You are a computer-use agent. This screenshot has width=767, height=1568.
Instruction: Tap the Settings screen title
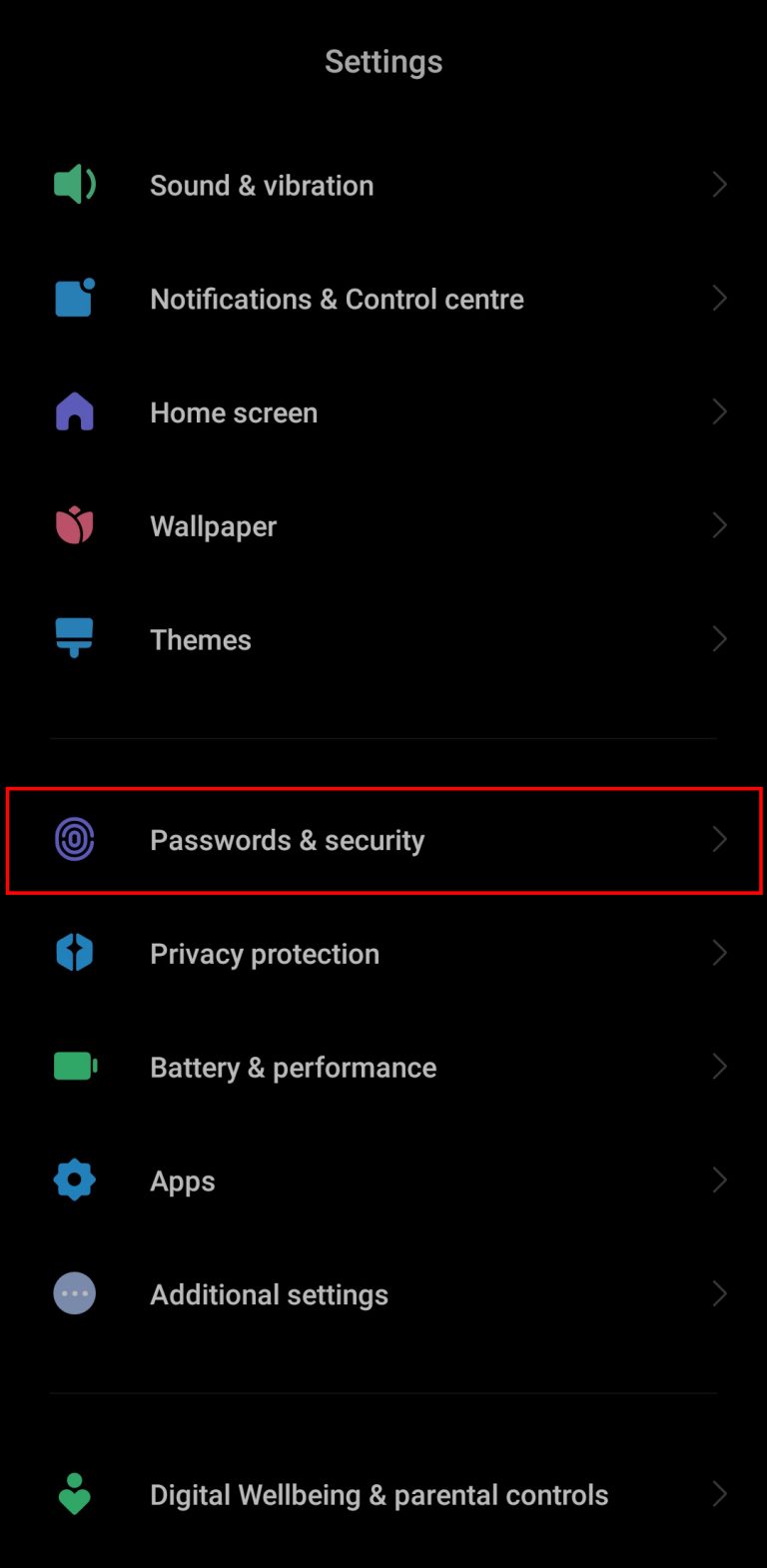click(x=383, y=61)
